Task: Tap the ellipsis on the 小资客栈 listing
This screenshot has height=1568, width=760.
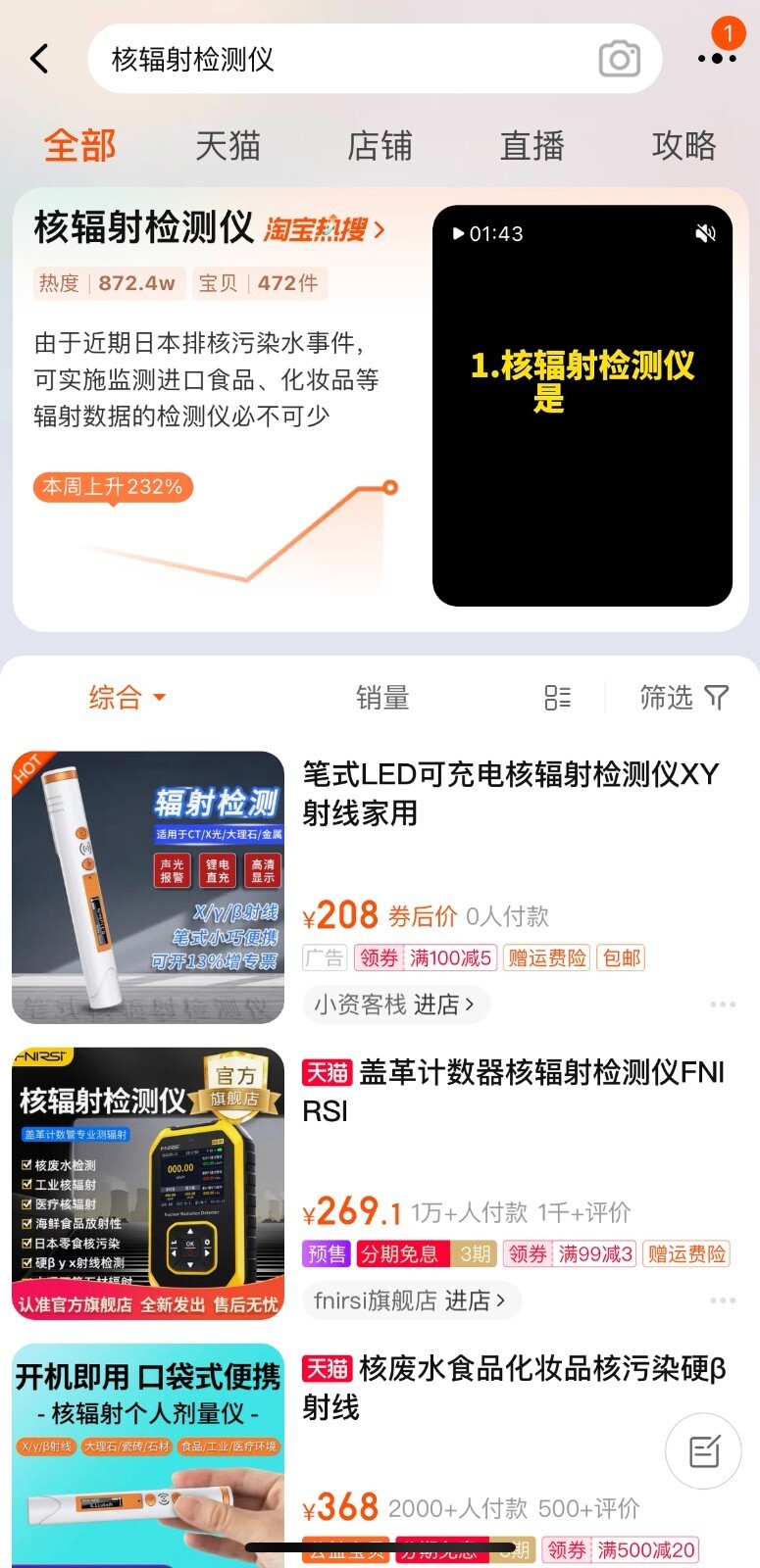Action: (x=723, y=1004)
